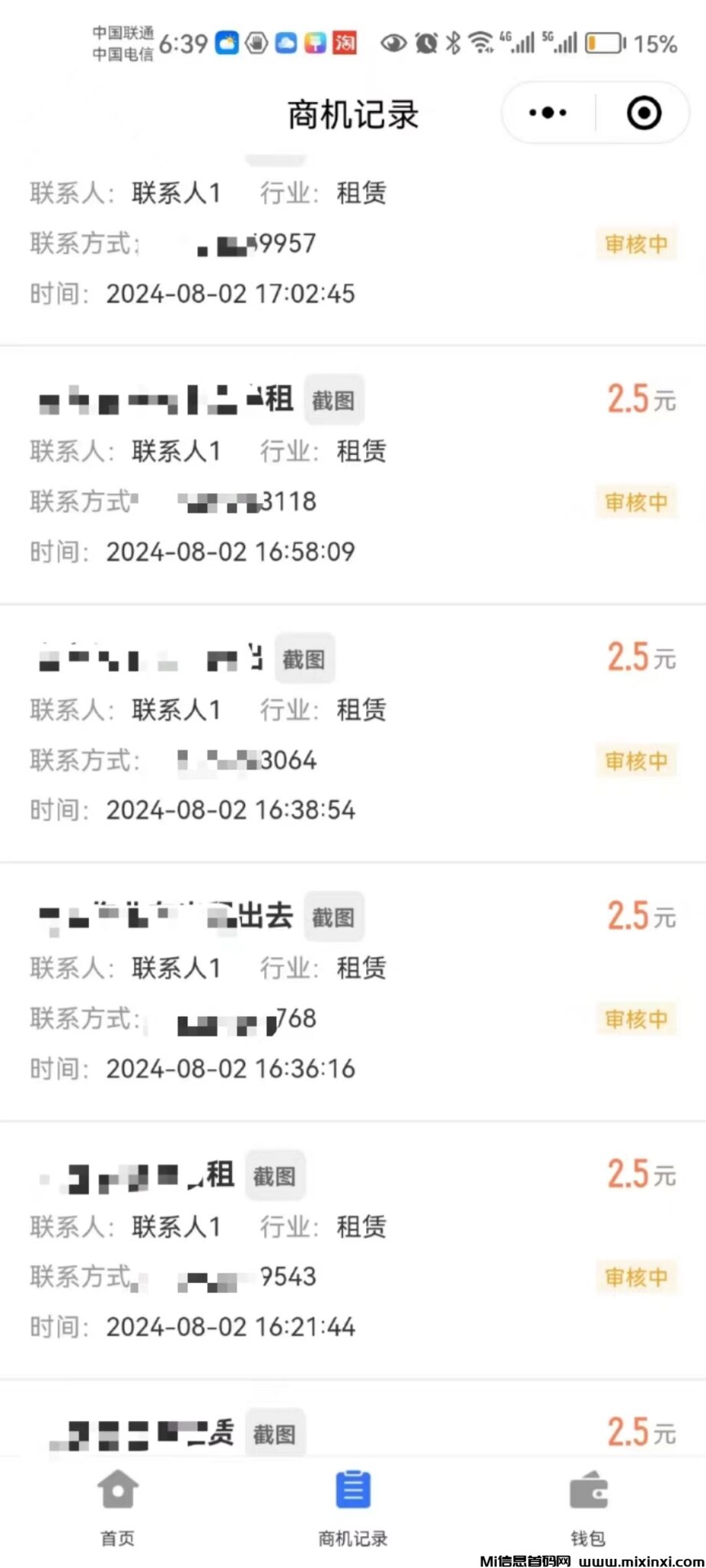
Task: Tap the 审核中 badge on the 16:36:16 record
Action: click(636, 1019)
